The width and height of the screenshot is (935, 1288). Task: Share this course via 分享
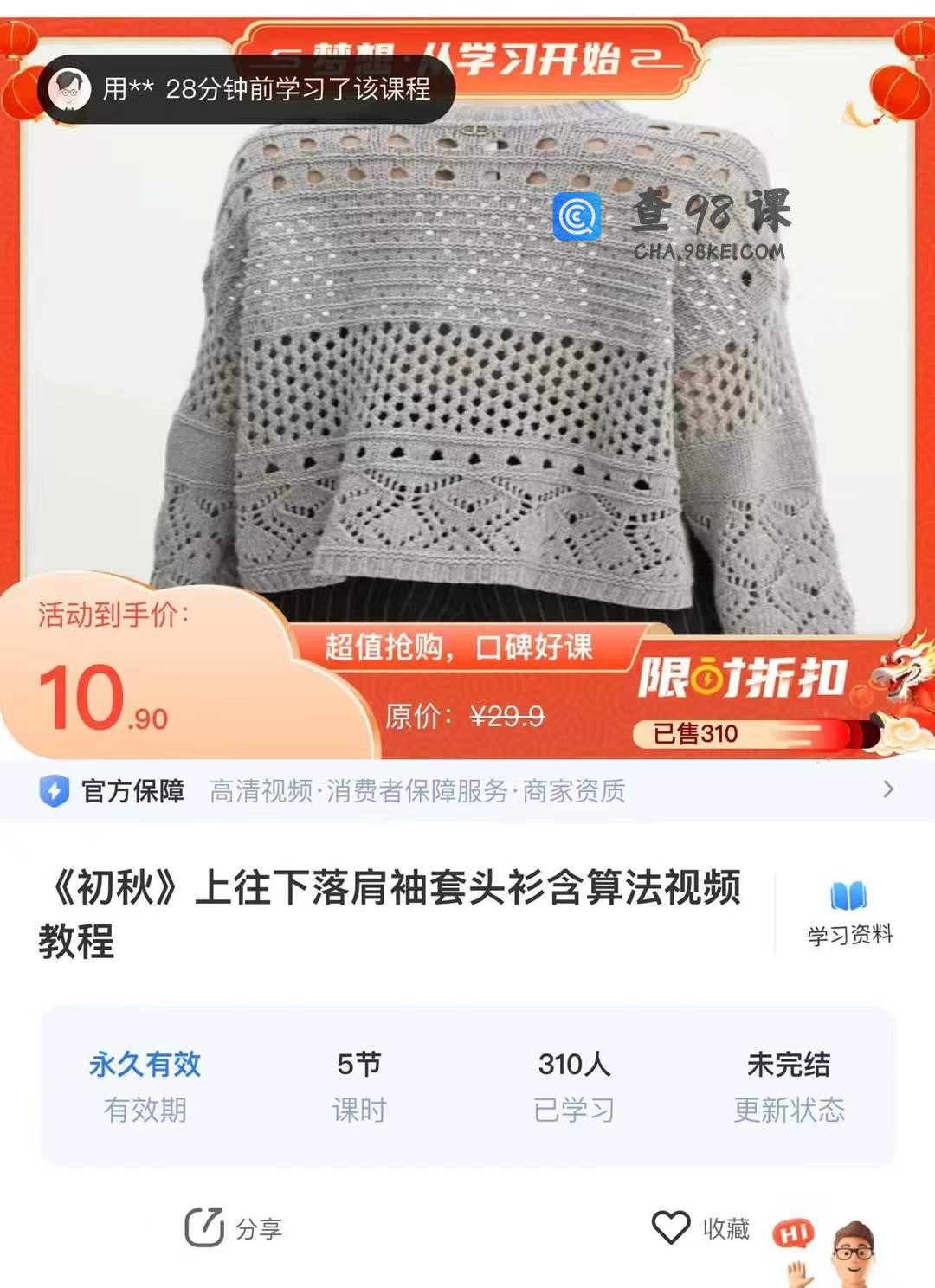[x=234, y=1227]
